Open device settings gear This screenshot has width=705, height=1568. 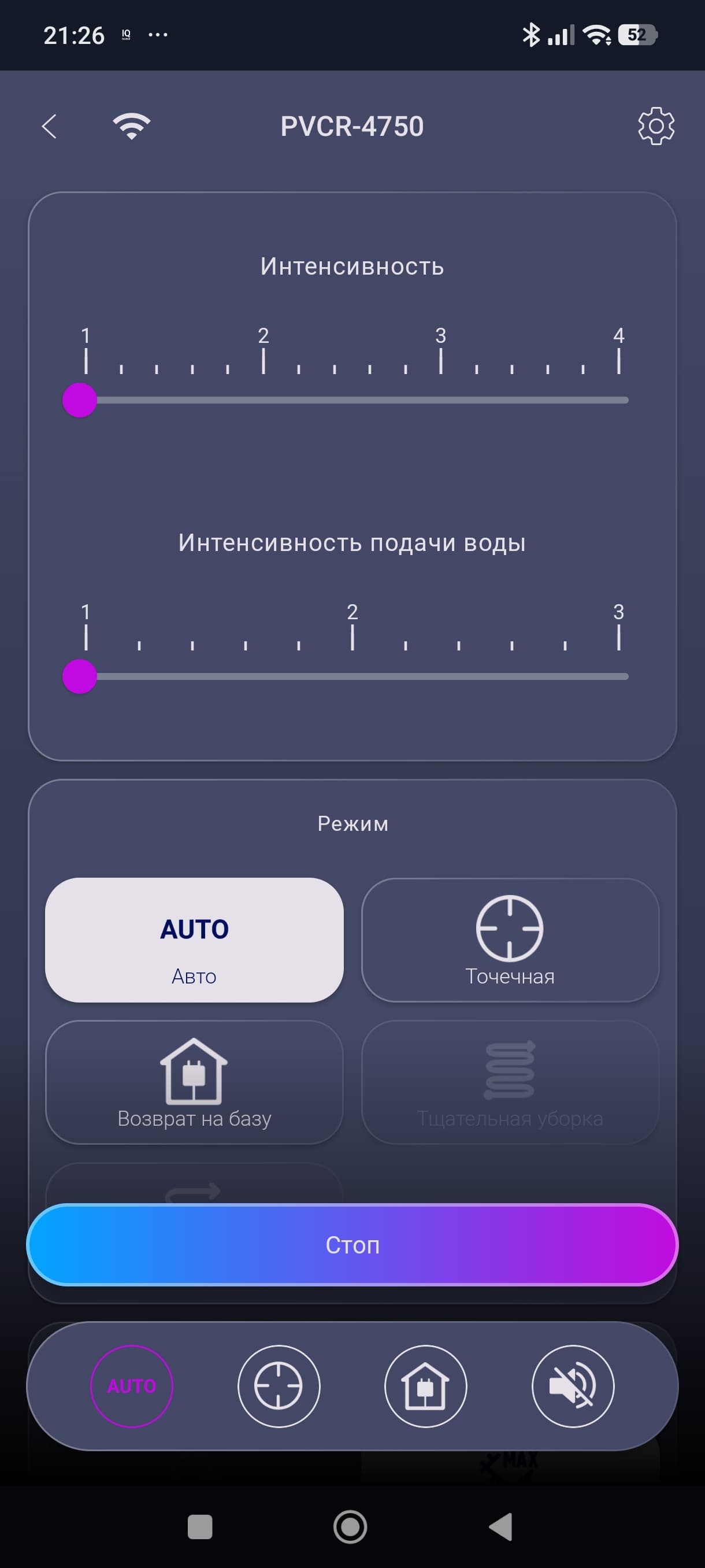click(x=656, y=127)
